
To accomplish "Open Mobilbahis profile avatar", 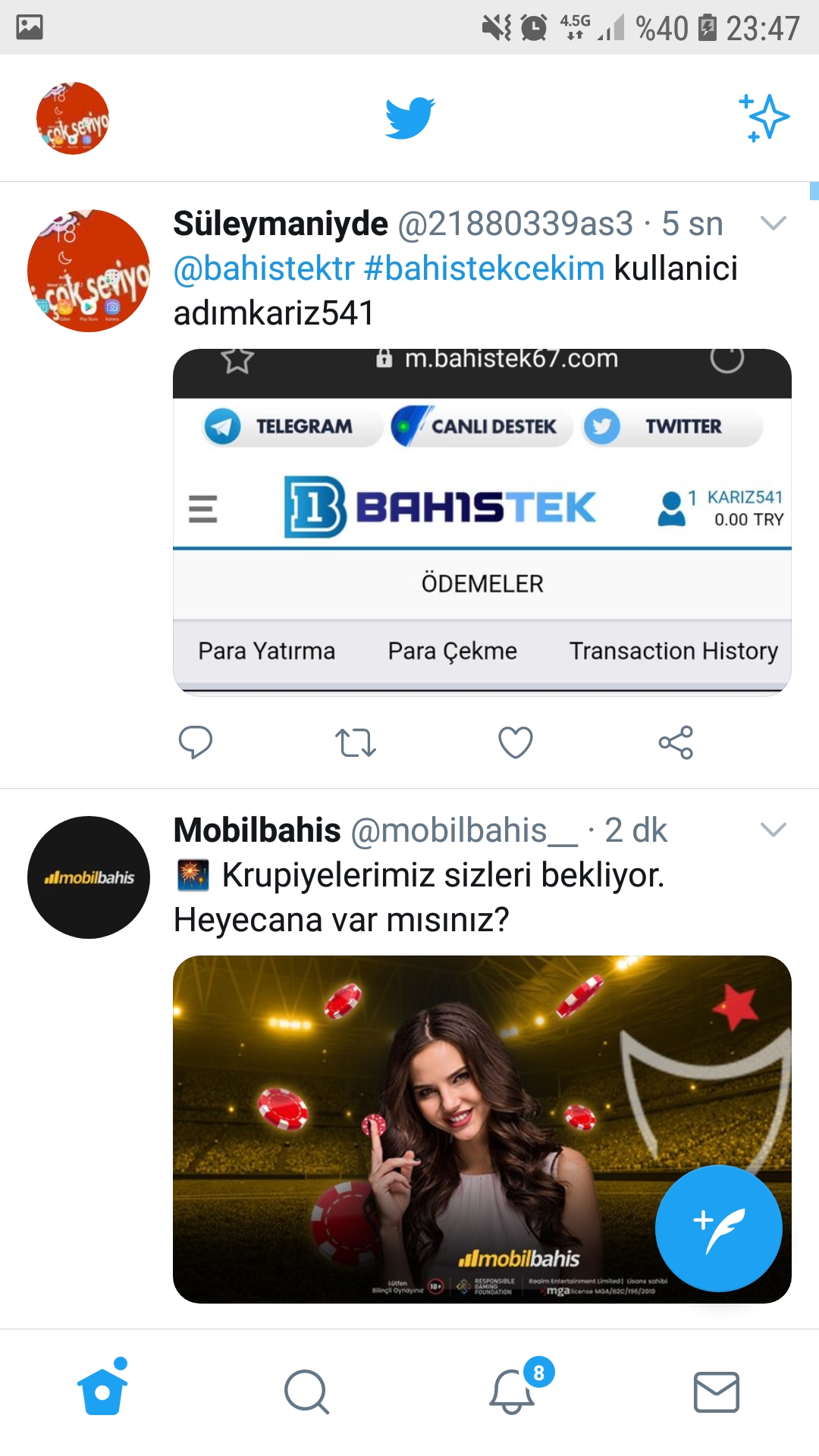I will click(89, 877).
